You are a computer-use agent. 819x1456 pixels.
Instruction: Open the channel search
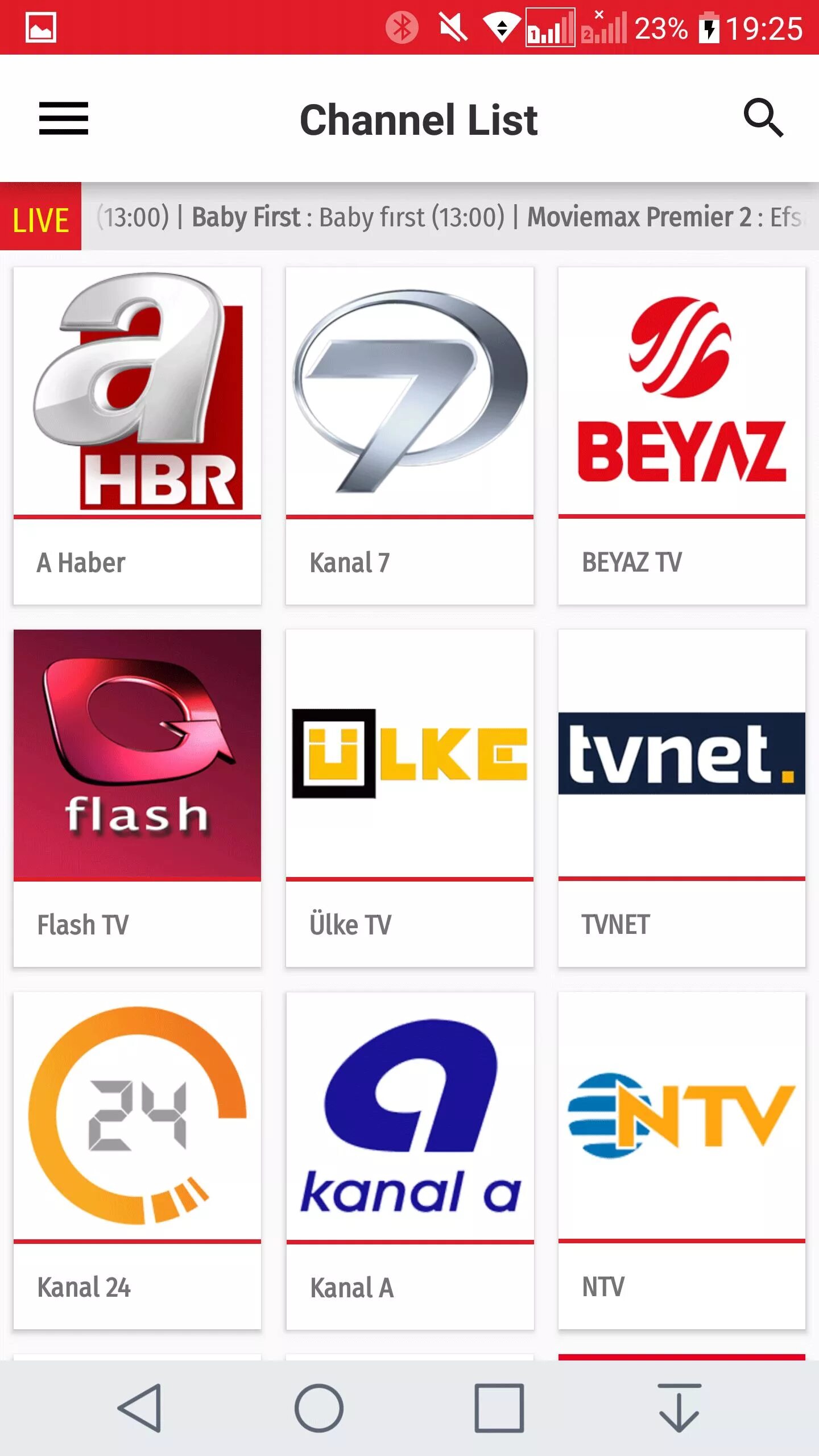tap(763, 119)
